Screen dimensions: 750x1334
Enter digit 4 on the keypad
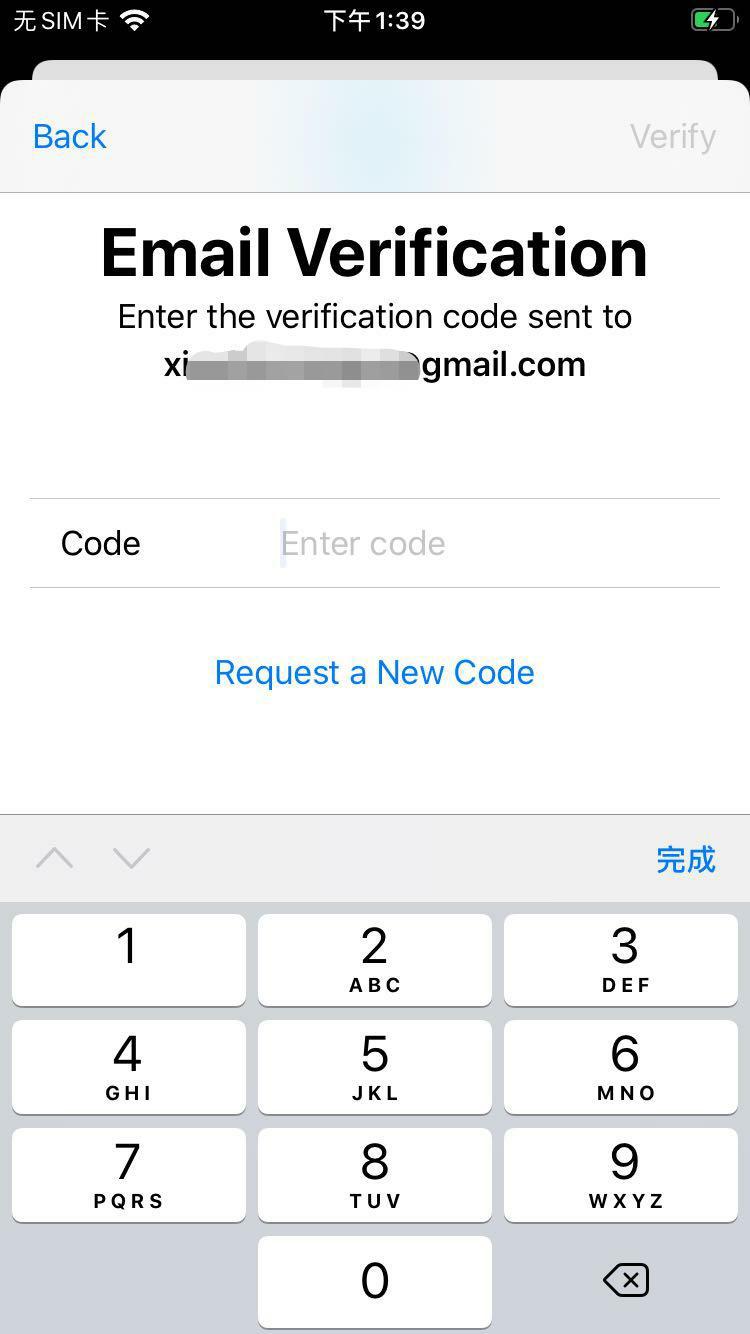coord(128,1066)
